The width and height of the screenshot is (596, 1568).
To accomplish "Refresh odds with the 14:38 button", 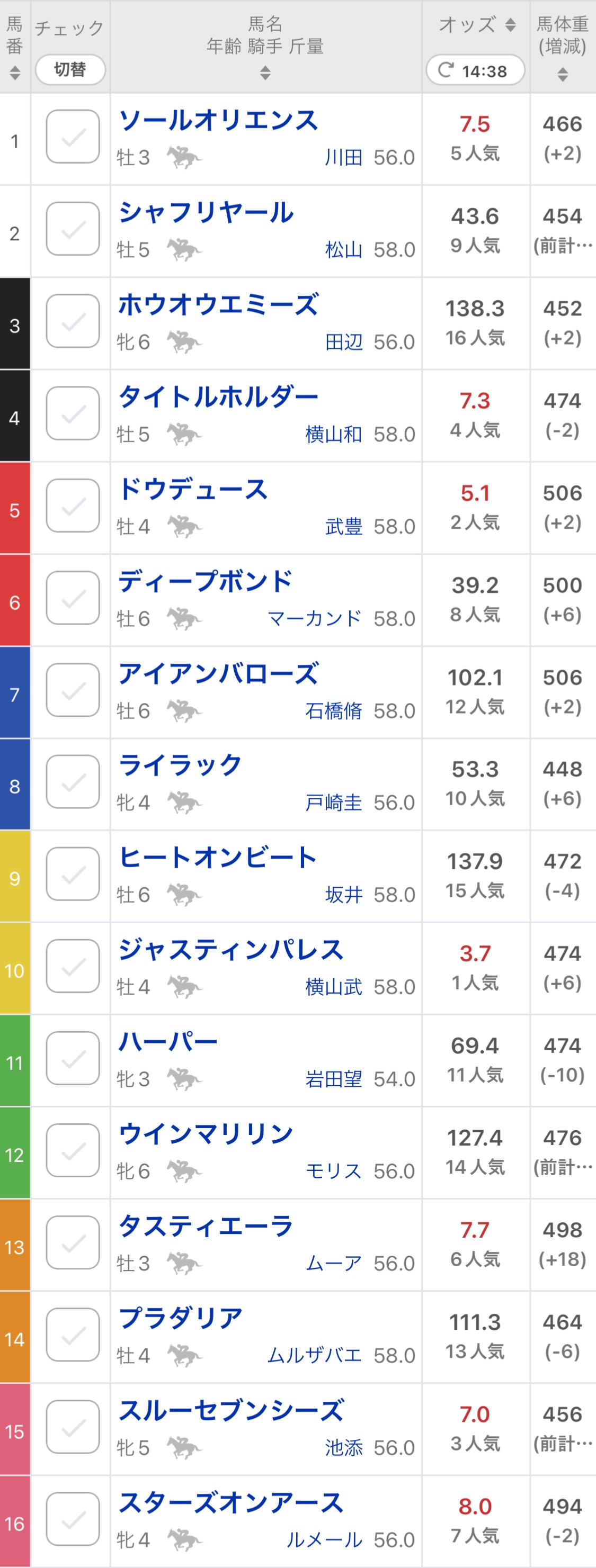I will click(x=475, y=70).
